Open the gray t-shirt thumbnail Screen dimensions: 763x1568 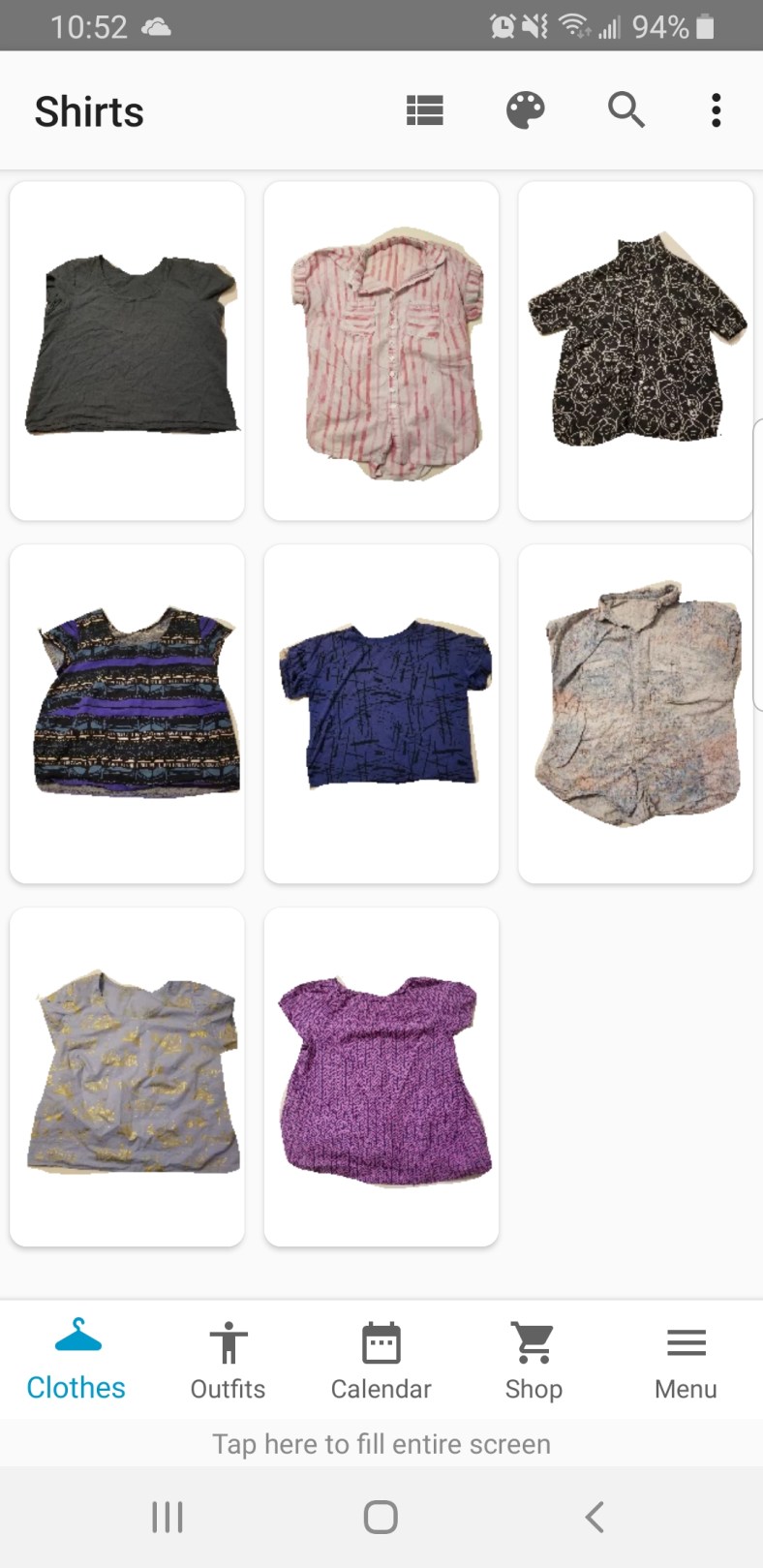point(126,350)
